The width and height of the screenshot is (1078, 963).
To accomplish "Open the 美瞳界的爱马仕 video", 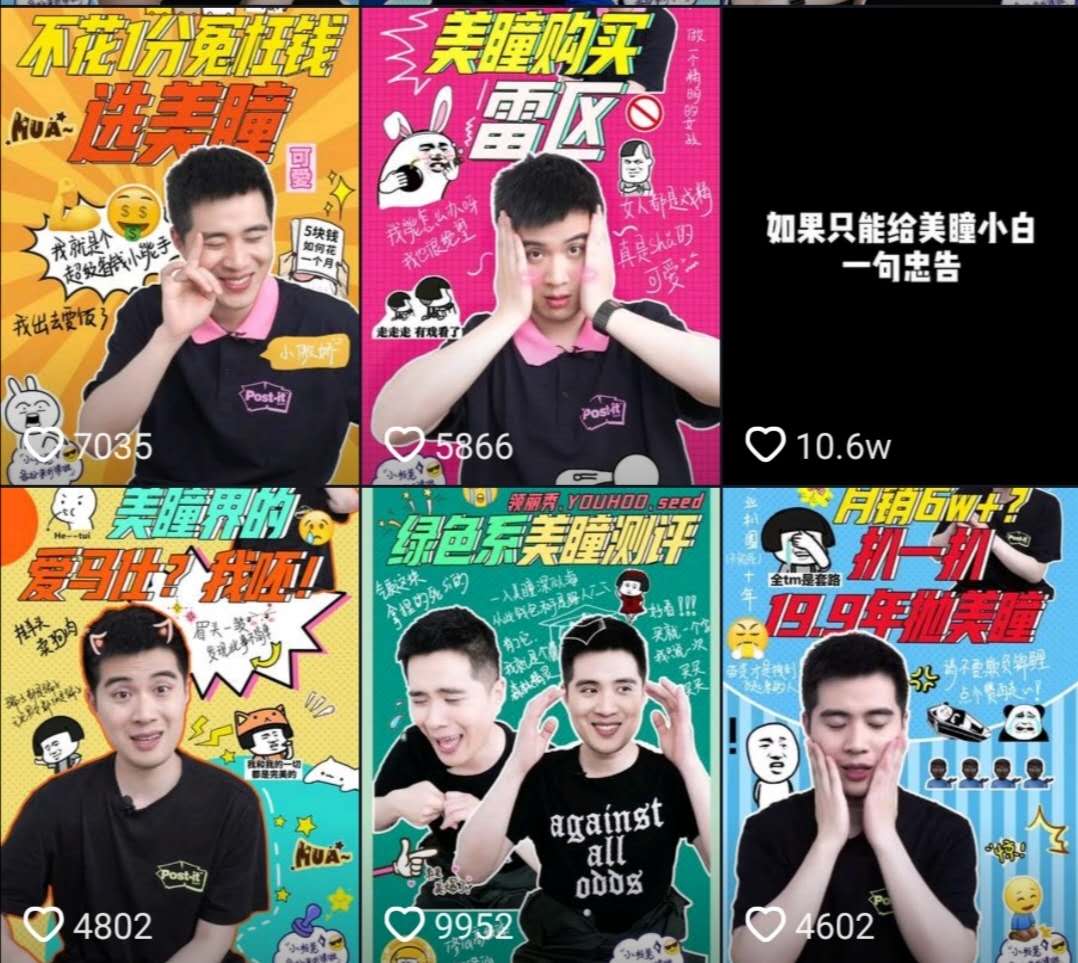I will 180,725.
